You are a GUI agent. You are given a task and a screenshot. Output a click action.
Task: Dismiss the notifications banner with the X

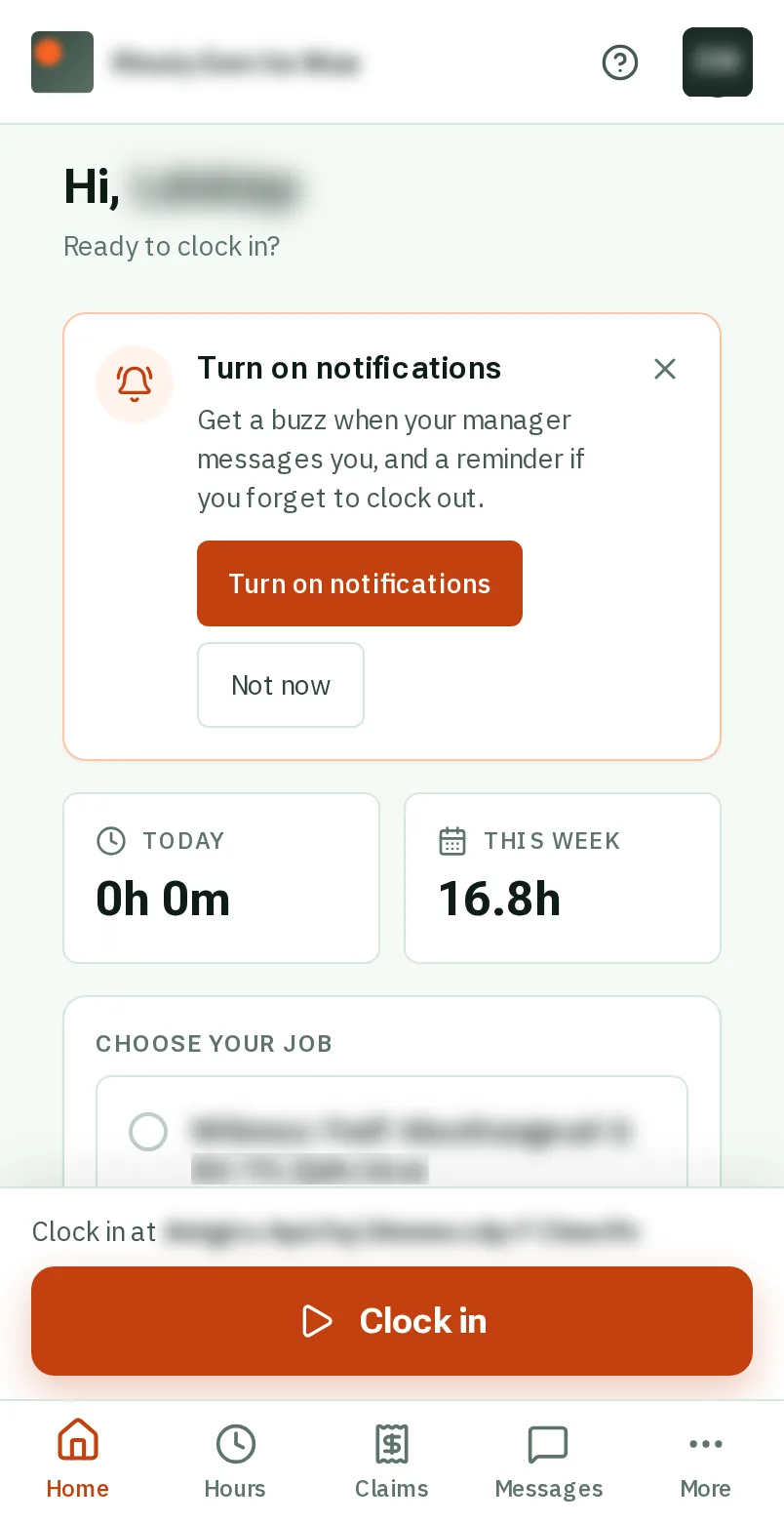click(x=665, y=369)
